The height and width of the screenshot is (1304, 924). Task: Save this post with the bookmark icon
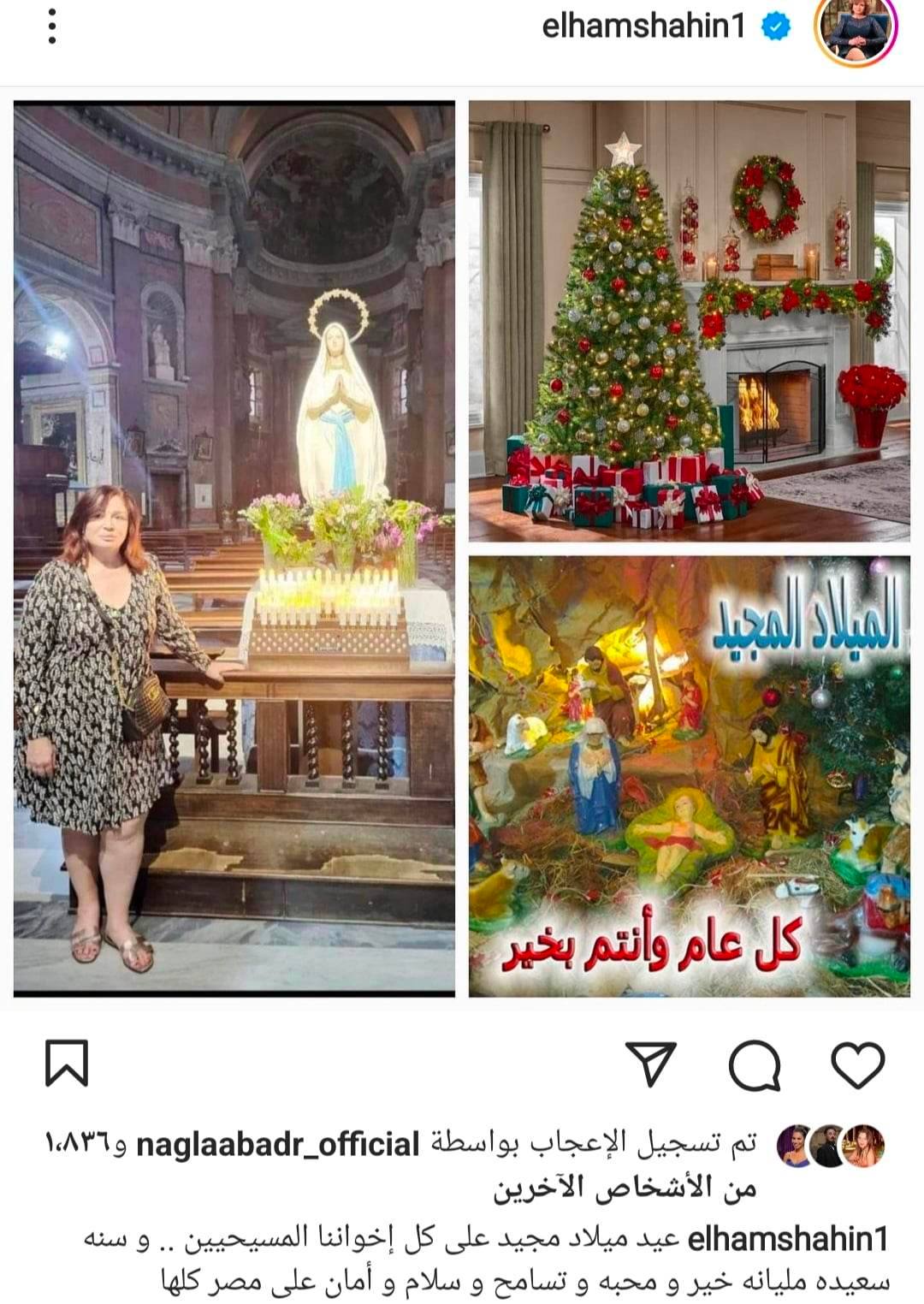pos(67,1063)
